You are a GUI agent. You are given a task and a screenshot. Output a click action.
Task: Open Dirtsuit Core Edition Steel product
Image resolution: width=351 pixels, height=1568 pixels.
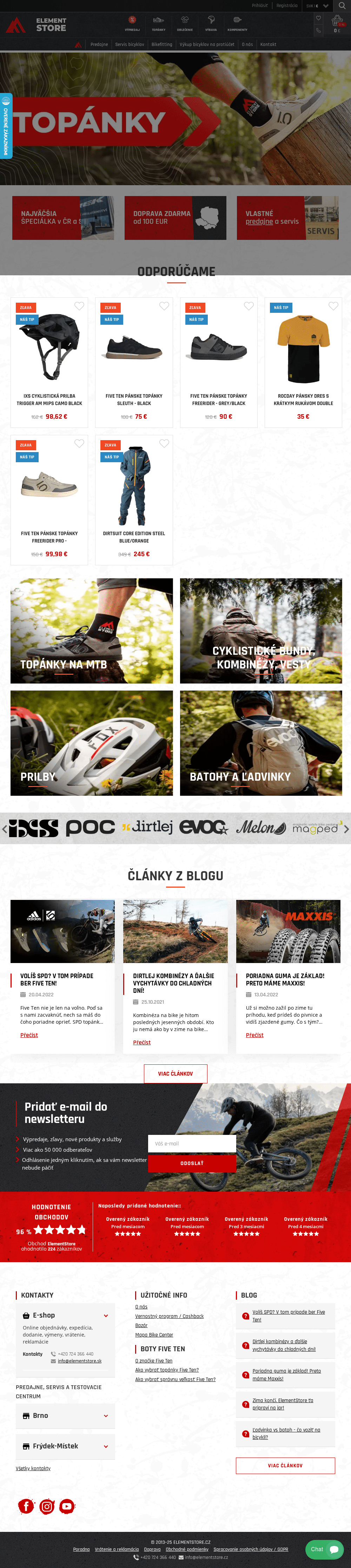[134, 499]
